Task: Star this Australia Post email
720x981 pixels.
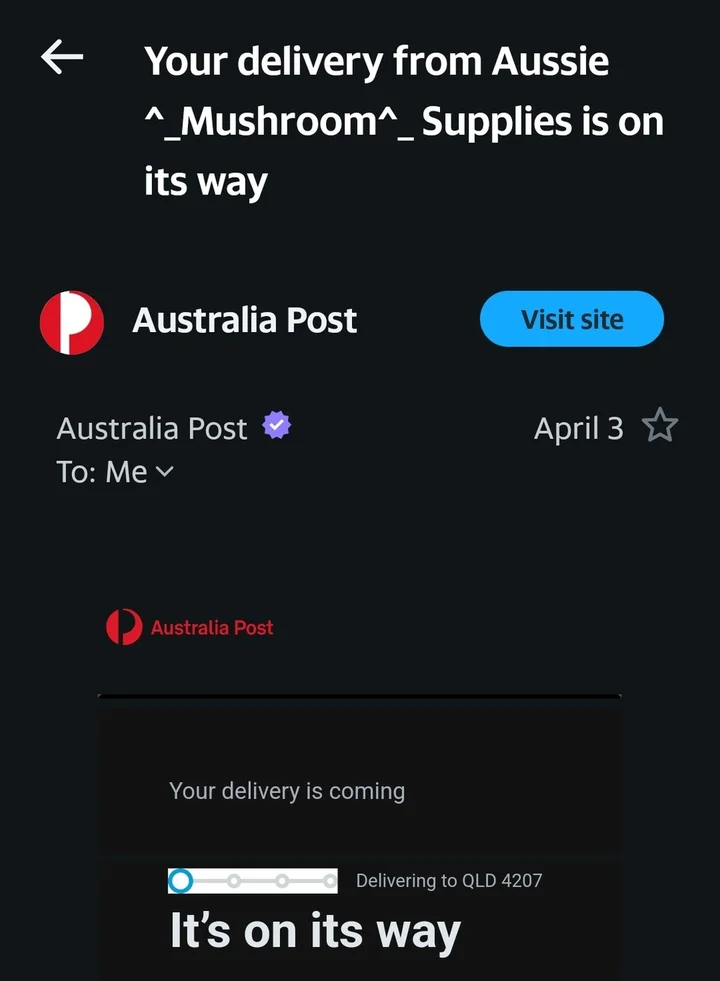Action: pos(660,428)
